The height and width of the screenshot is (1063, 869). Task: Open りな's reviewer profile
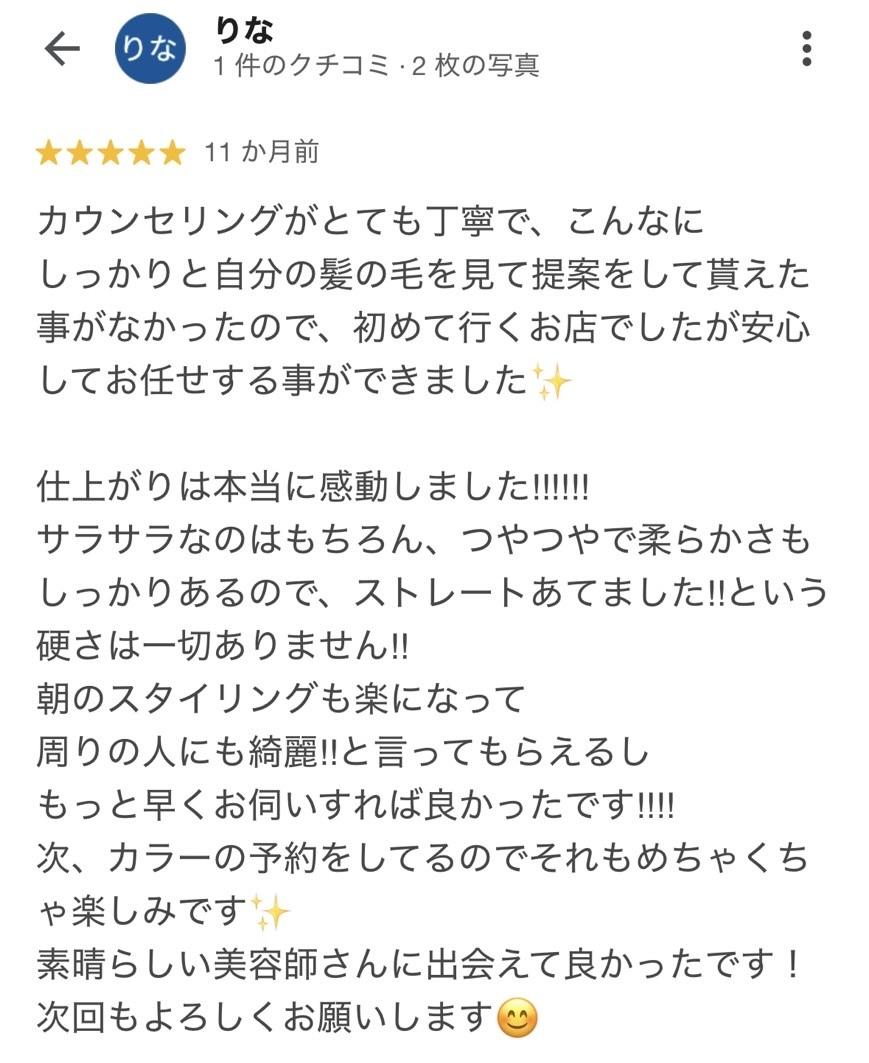coord(150,49)
